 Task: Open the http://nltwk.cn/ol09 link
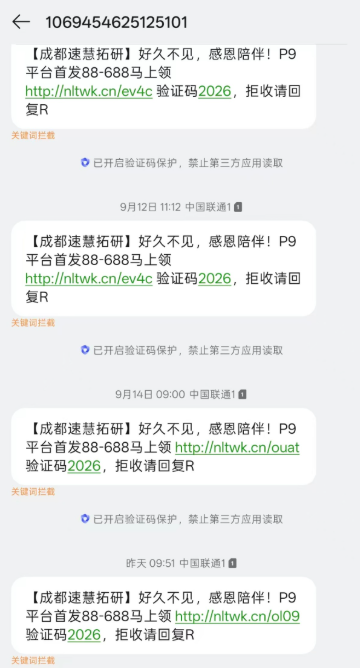tap(237, 616)
